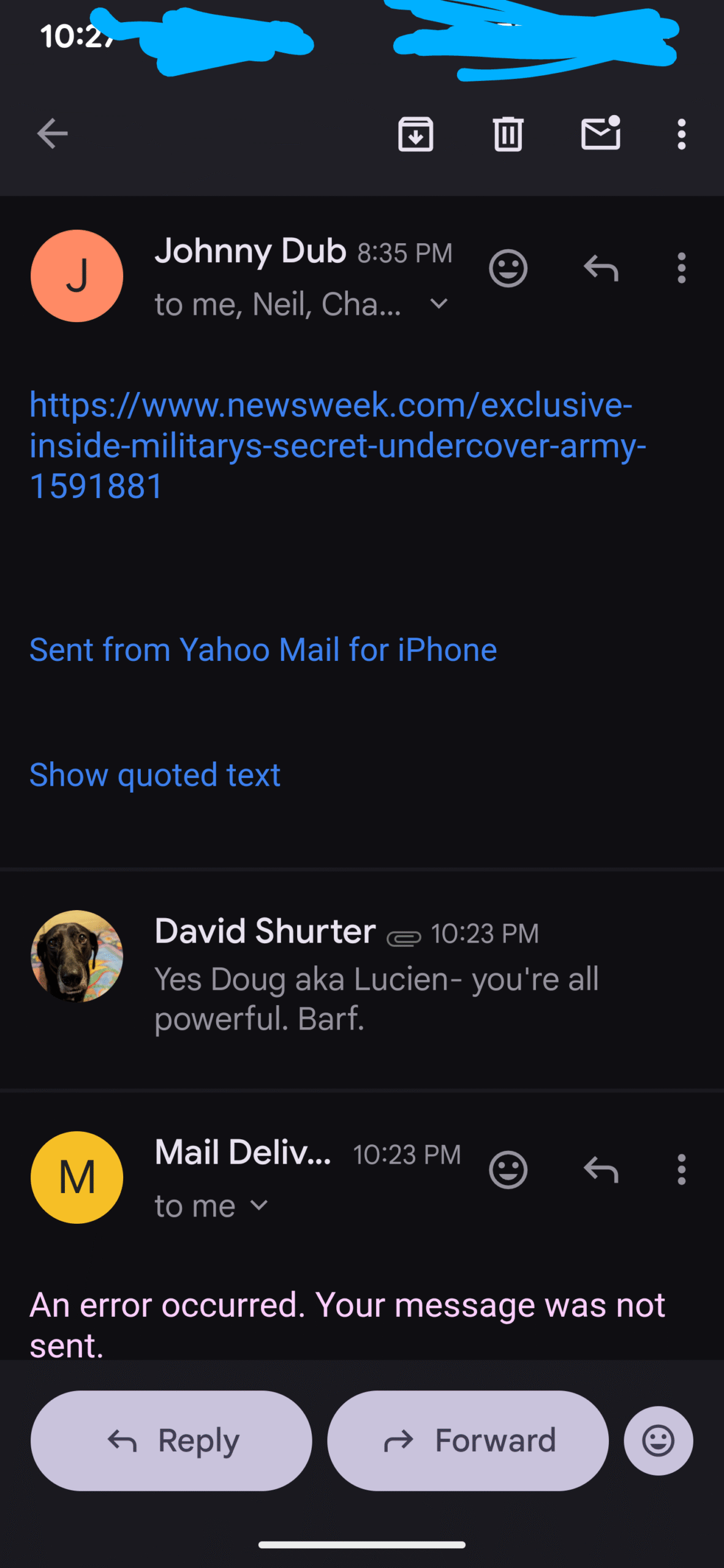Open more options for Mail Delivery message
This screenshot has width=724, height=1568.
[x=681, y=1170]
